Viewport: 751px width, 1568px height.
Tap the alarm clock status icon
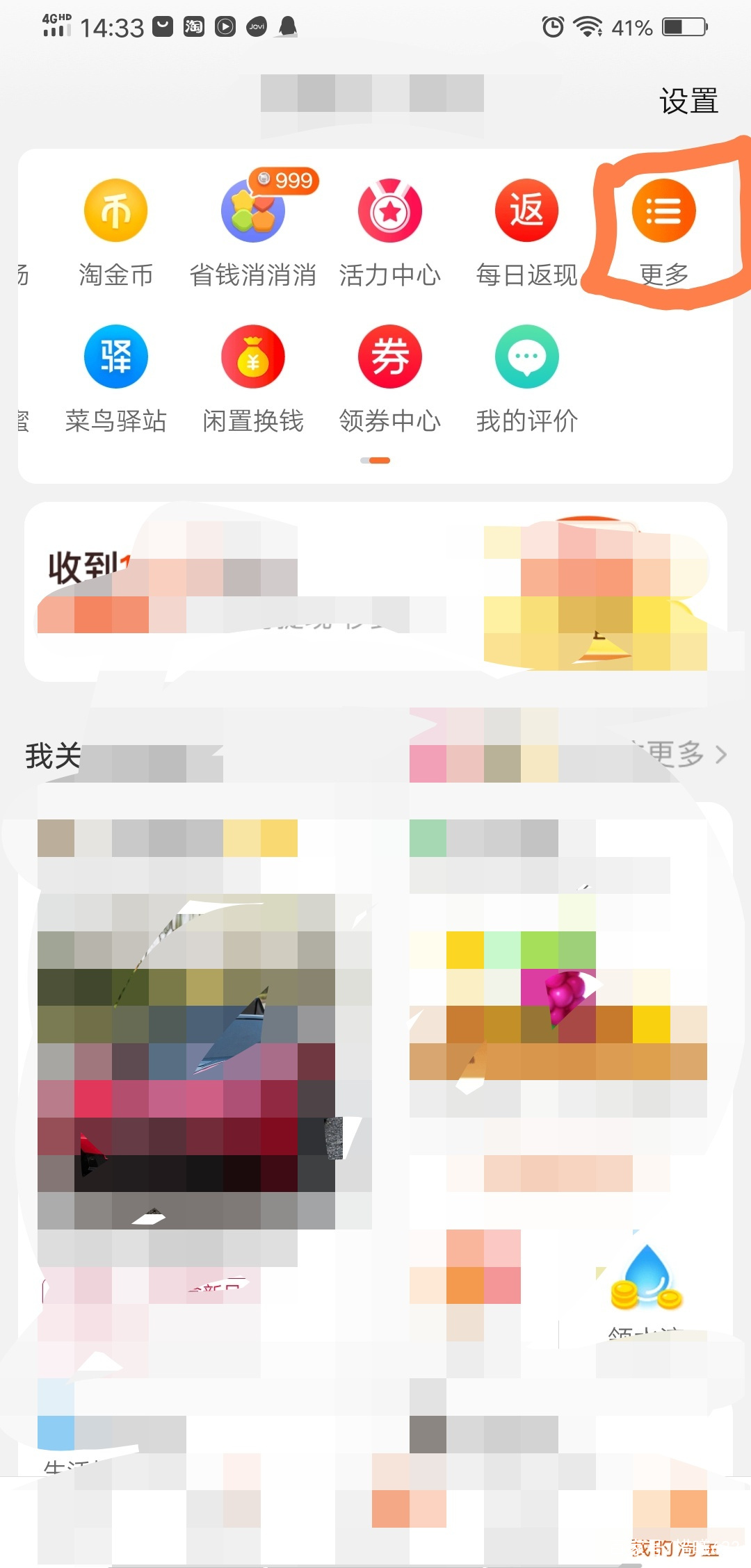point(553,26)
